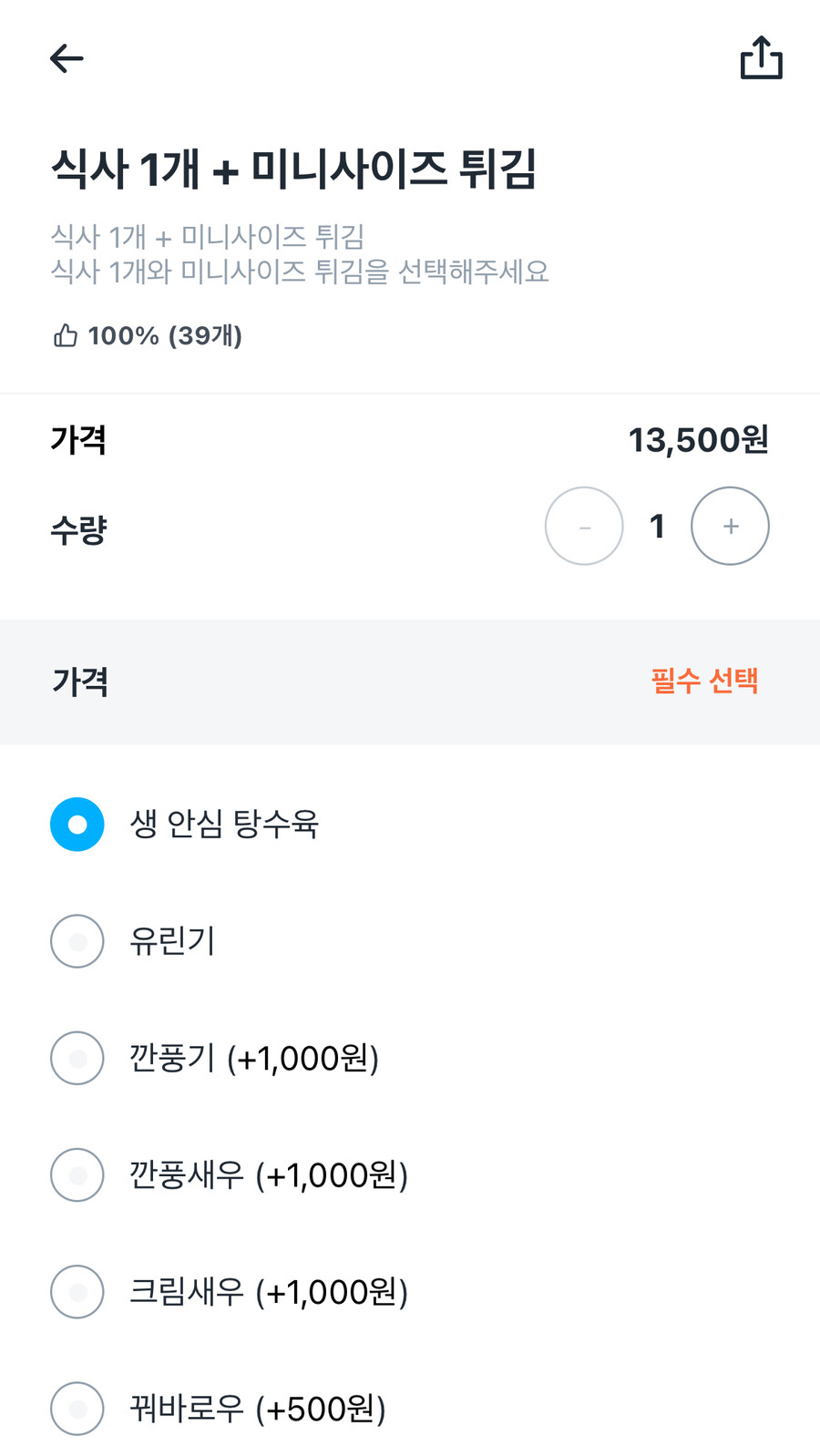Select 크림새우 (+1,000원) option
The height and width of the screenshot is (1456, 820).
coord(77,1291)
